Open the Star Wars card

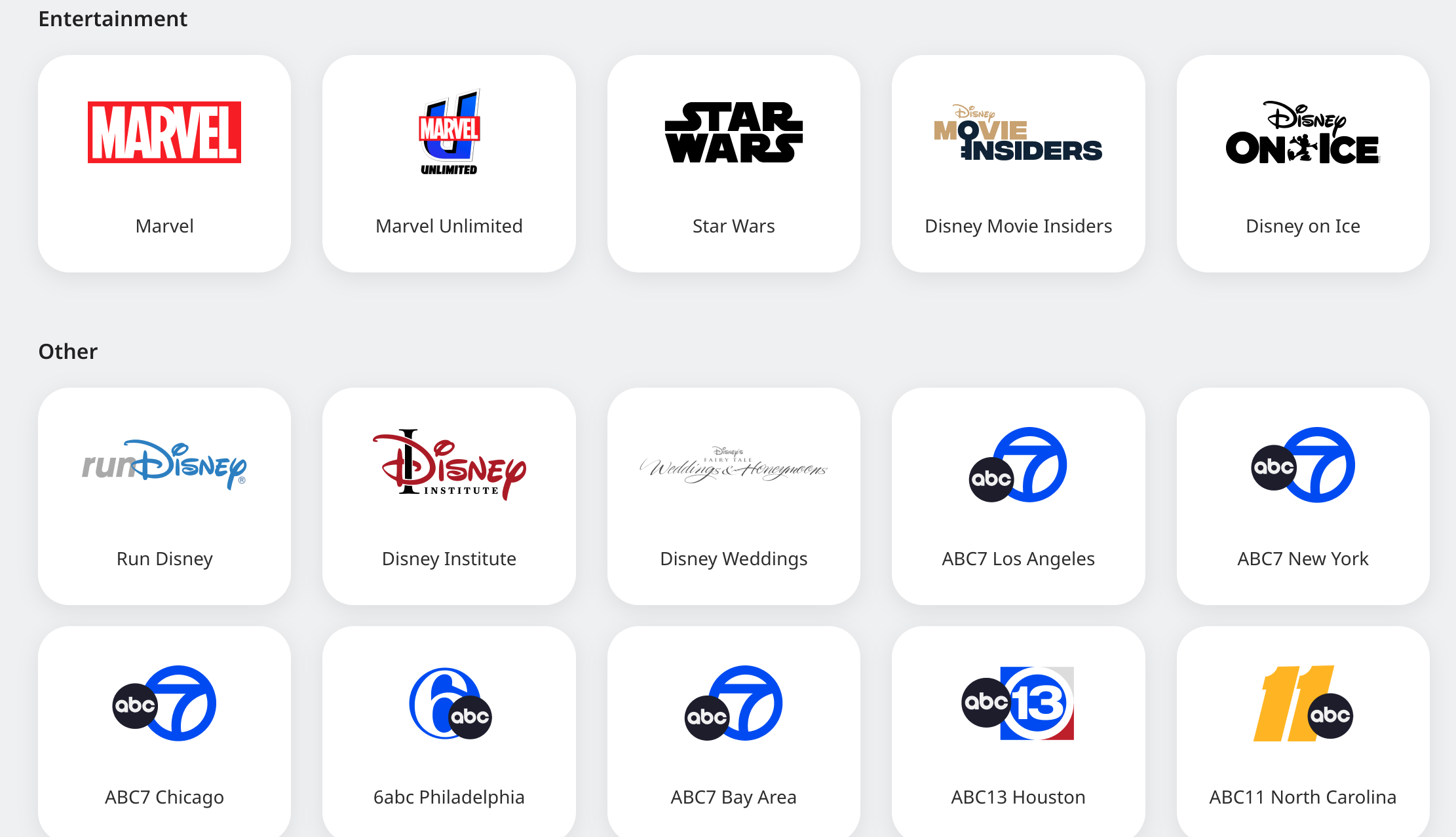(733, 164)
